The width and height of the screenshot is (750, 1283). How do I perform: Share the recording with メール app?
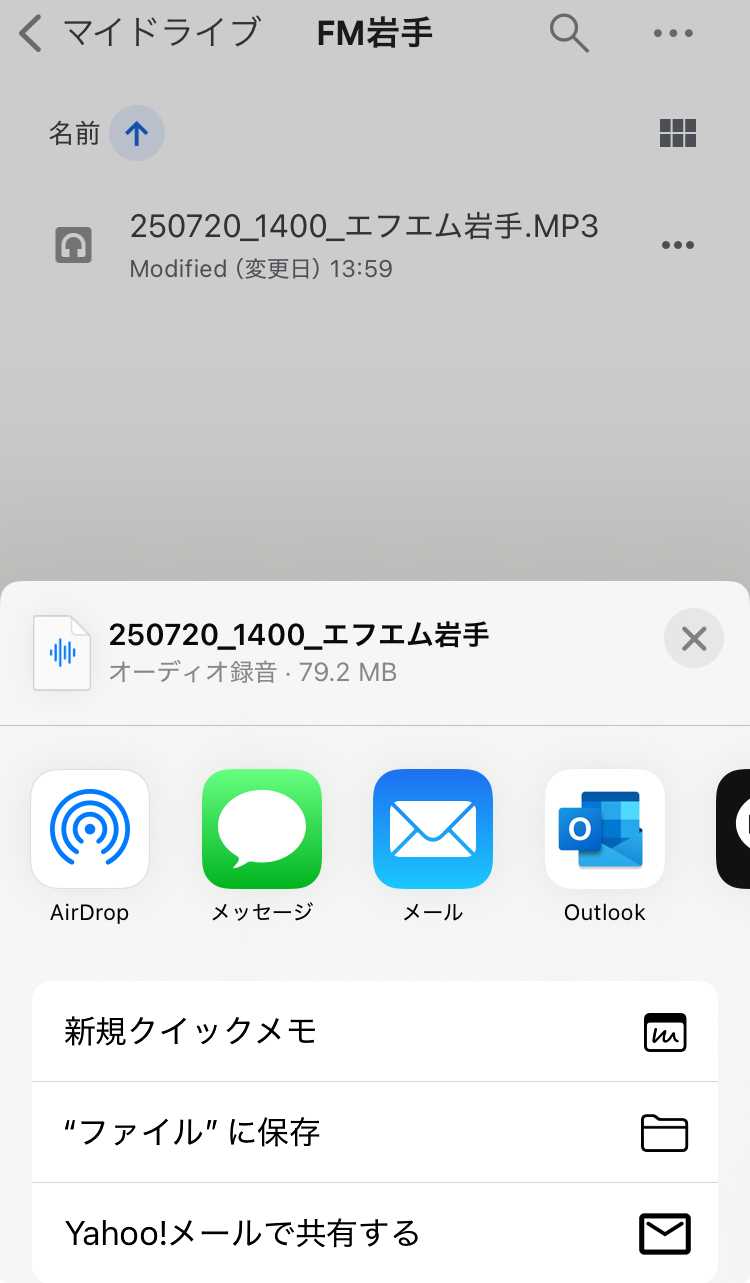coord(433,829)
